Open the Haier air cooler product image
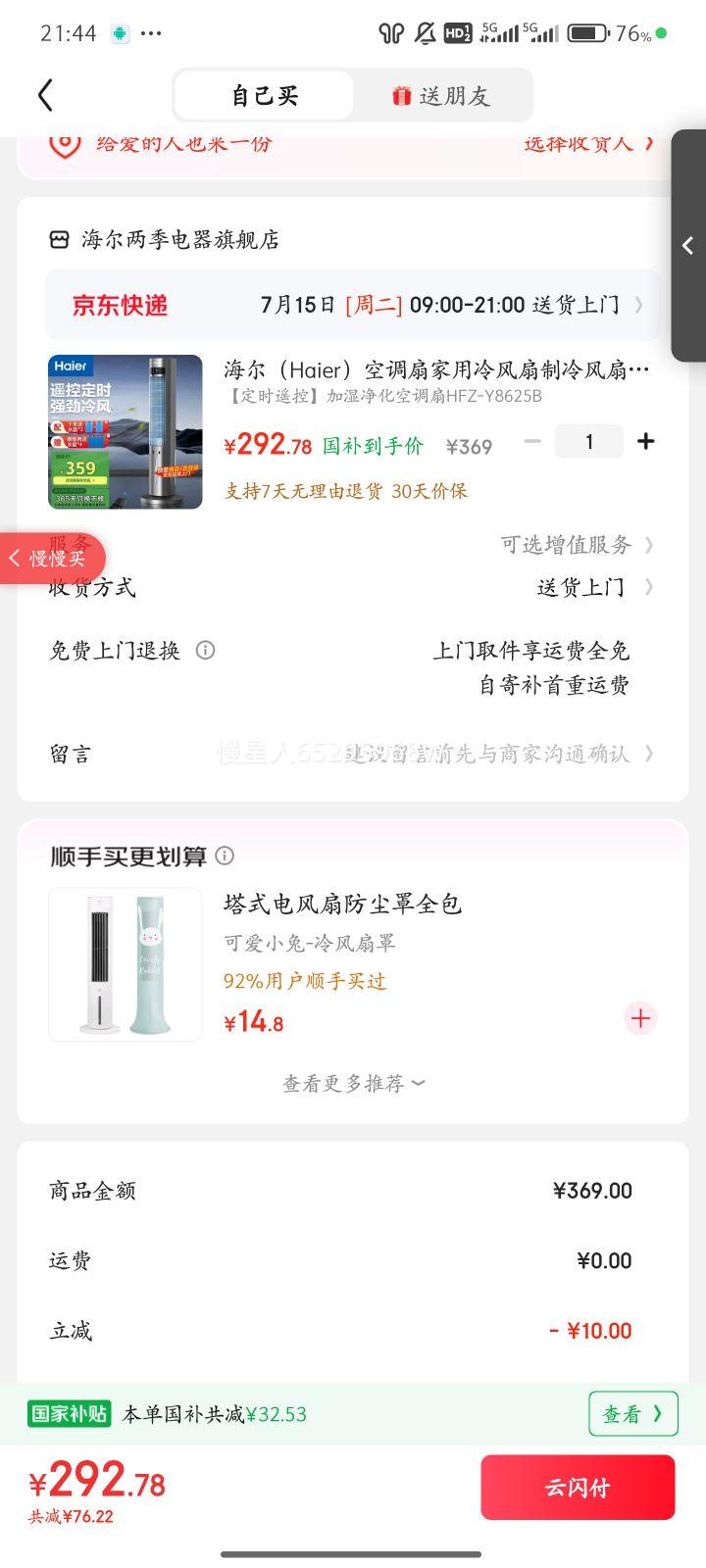 (x=126, y=432)
